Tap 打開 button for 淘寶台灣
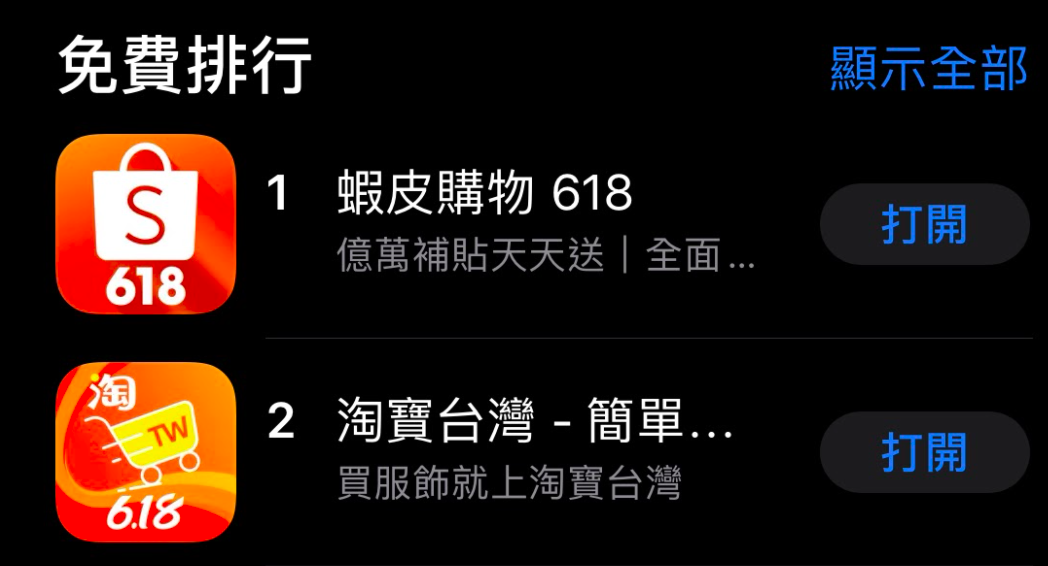Image resolution: width=1048 pixels, height=566 pixels. [924, 452]
